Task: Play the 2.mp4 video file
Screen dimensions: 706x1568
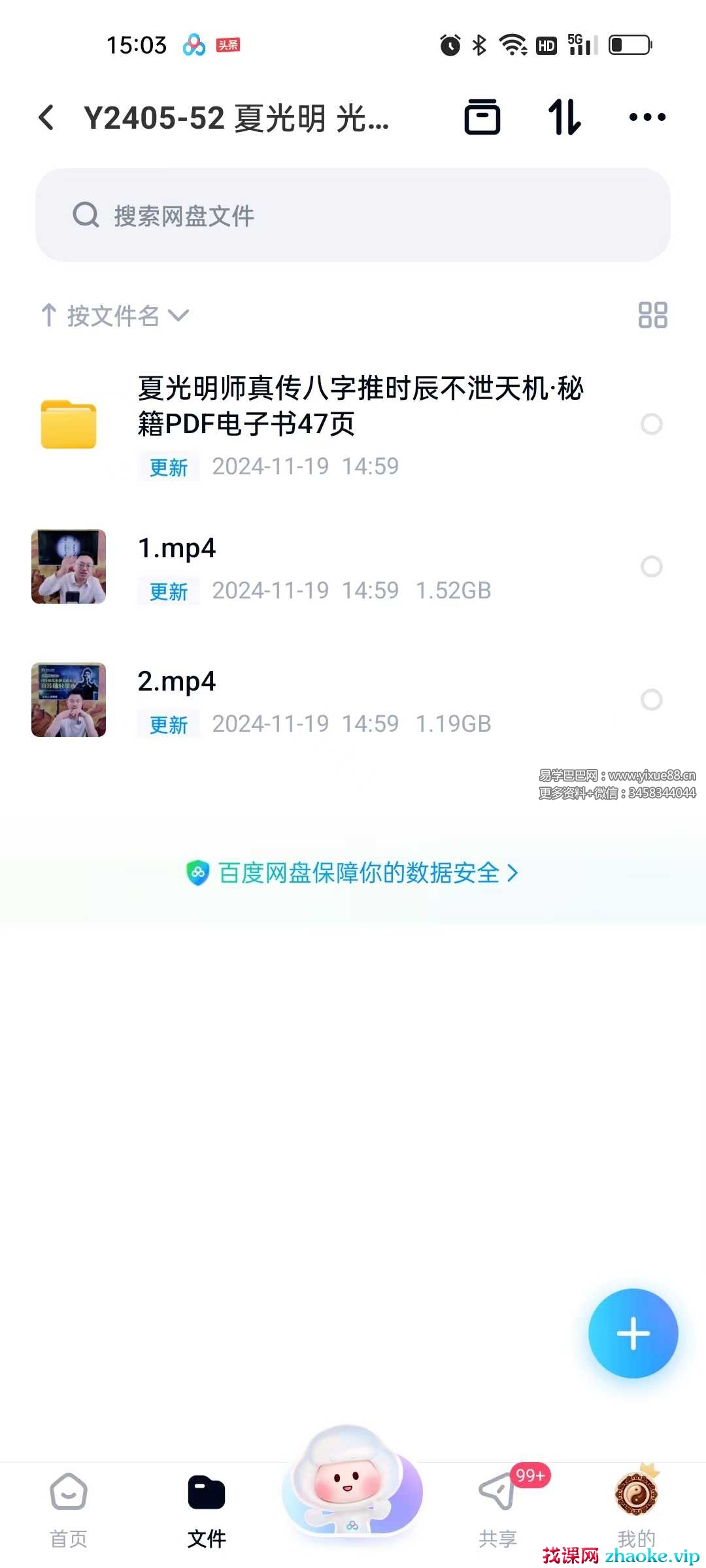Action: pyautogui.click(x=176, y=682)
